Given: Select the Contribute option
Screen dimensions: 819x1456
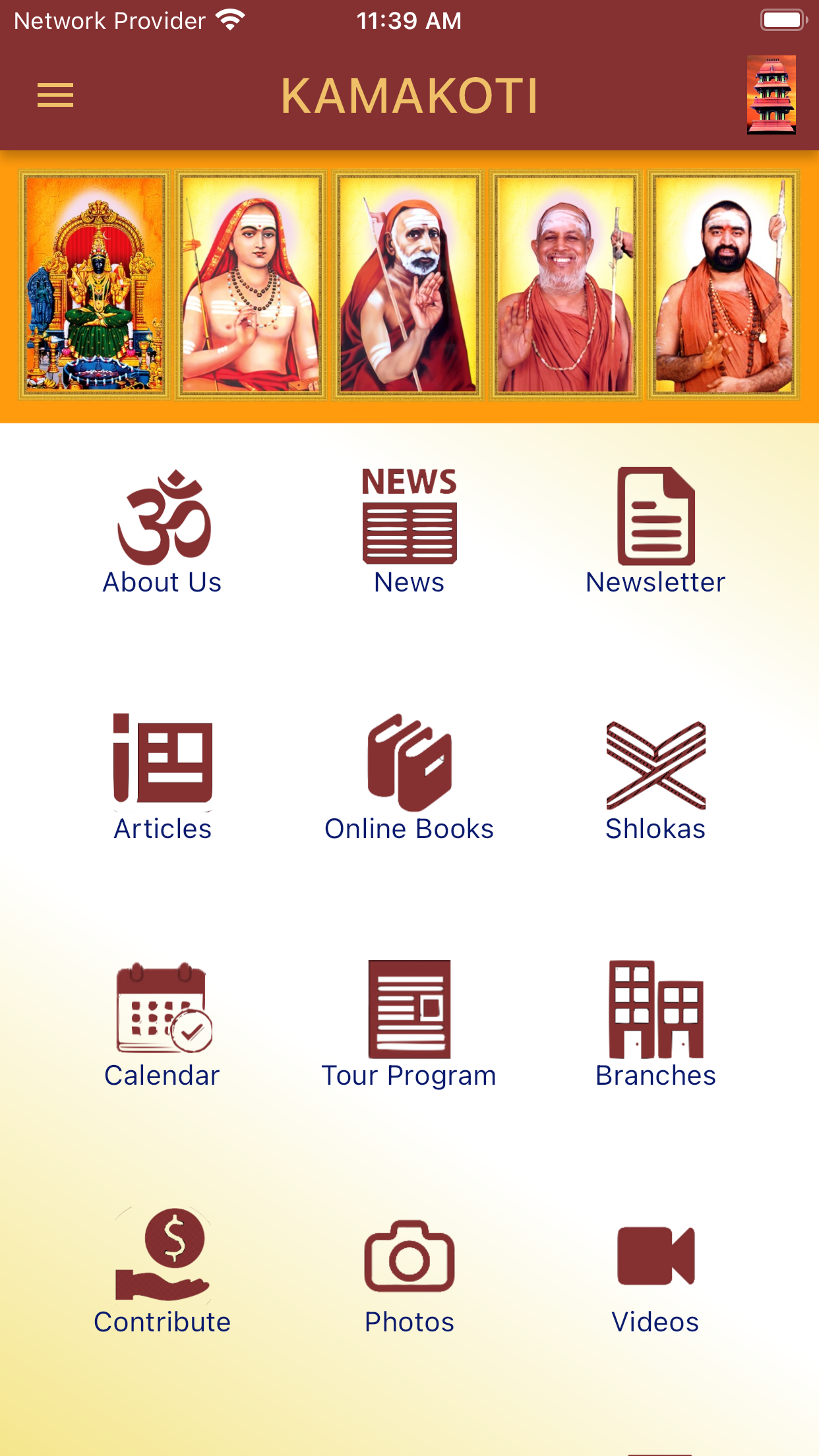Looking at the screenshot, I should tap(162, 1271).
